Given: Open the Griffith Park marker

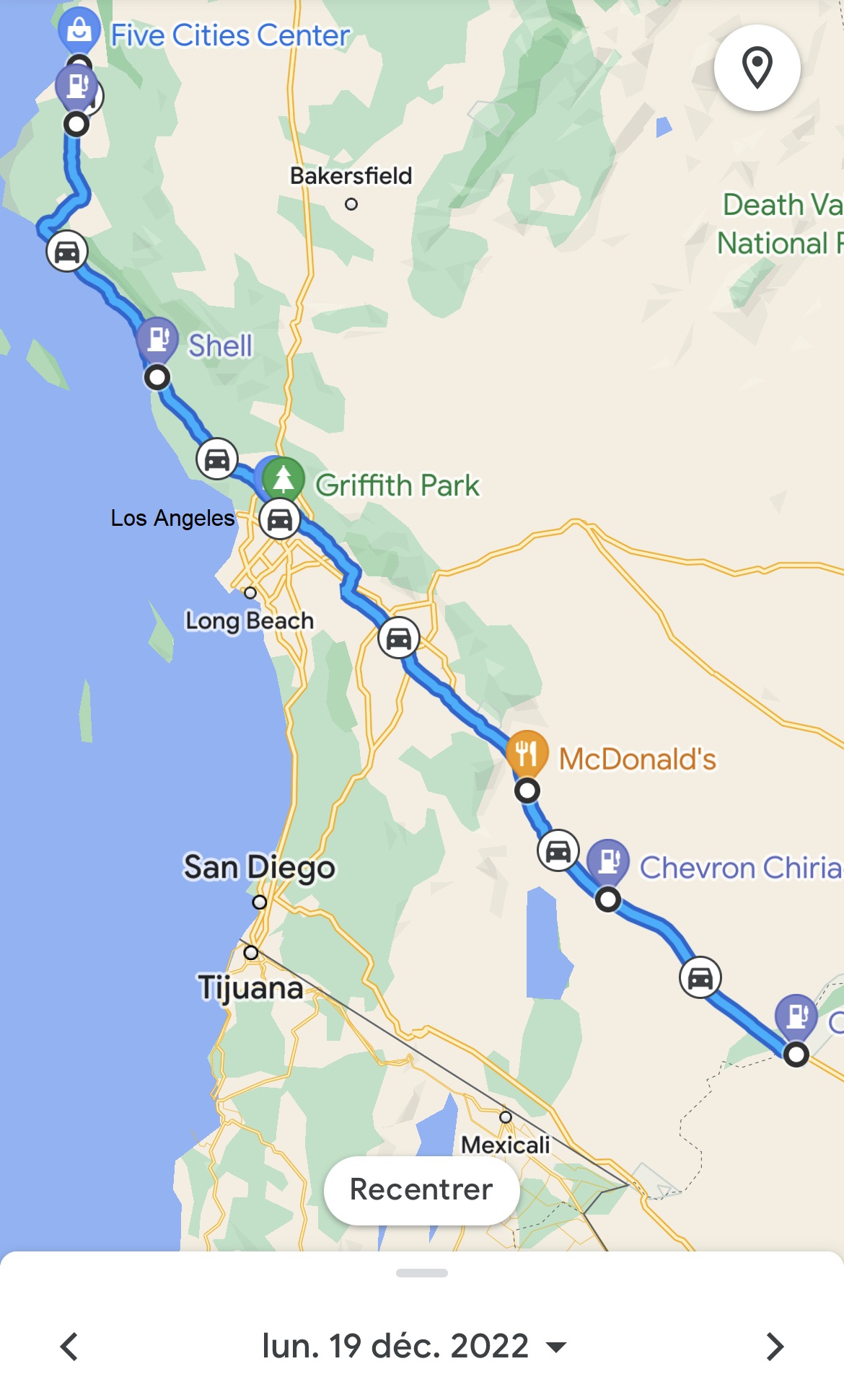Looking at the screenshot, I should click(283, 478).
